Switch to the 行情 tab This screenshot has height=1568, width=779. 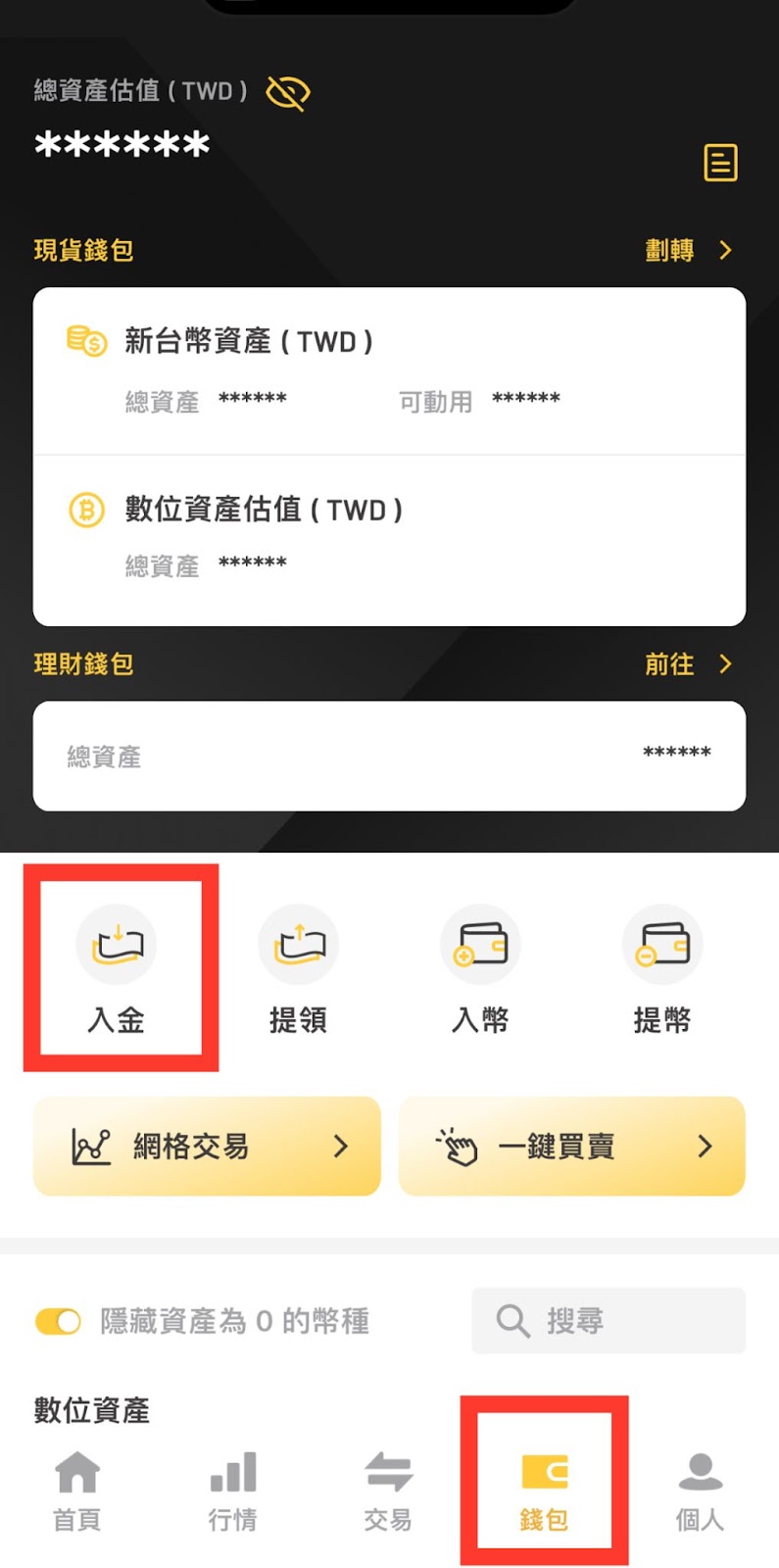[233, 1491]
